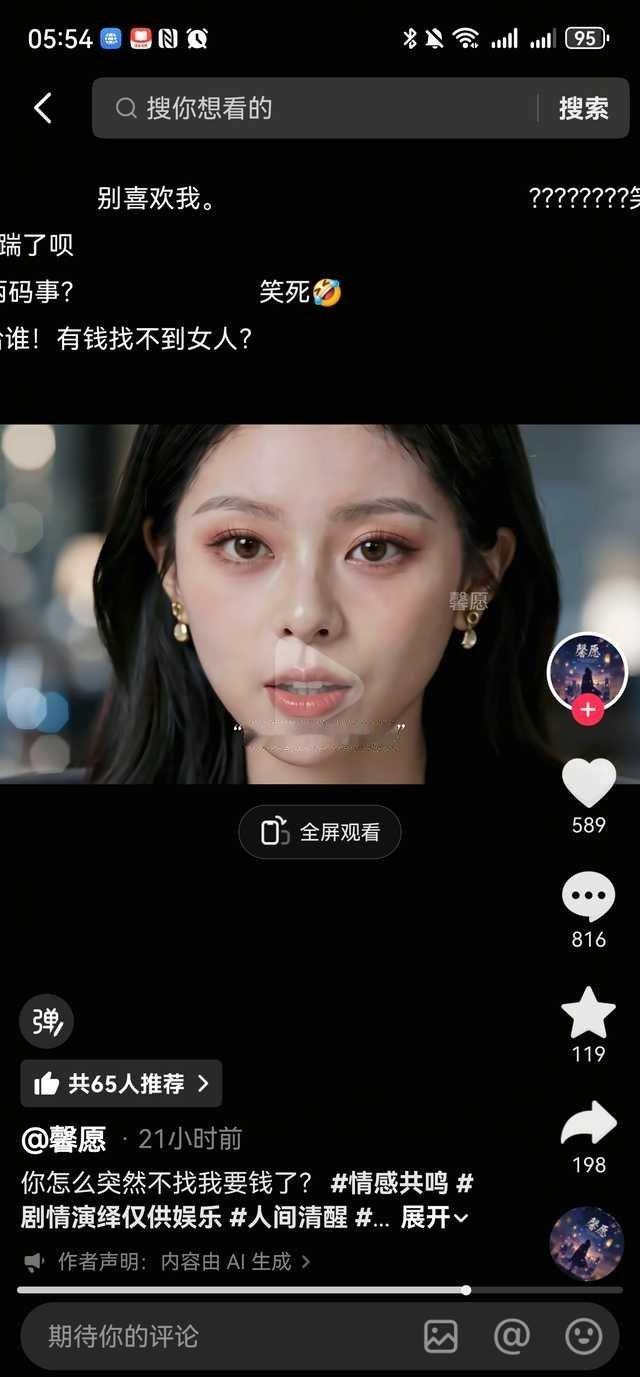The image size is (640, 1377).
Task: Toggle the 弹 bullet comments button
Action: click(47, 1021)
